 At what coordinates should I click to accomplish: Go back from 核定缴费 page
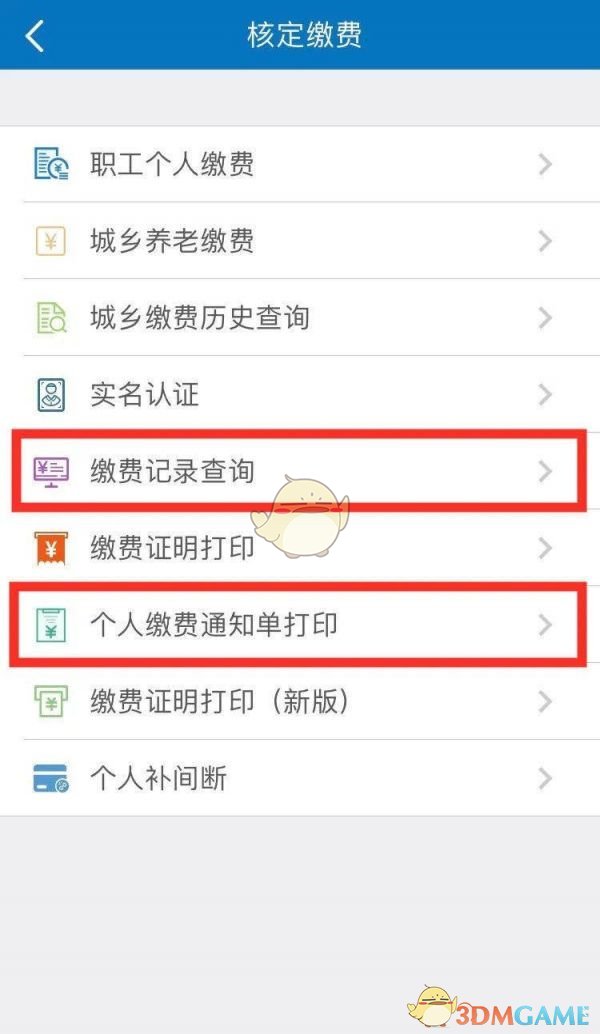coord(35,35)
